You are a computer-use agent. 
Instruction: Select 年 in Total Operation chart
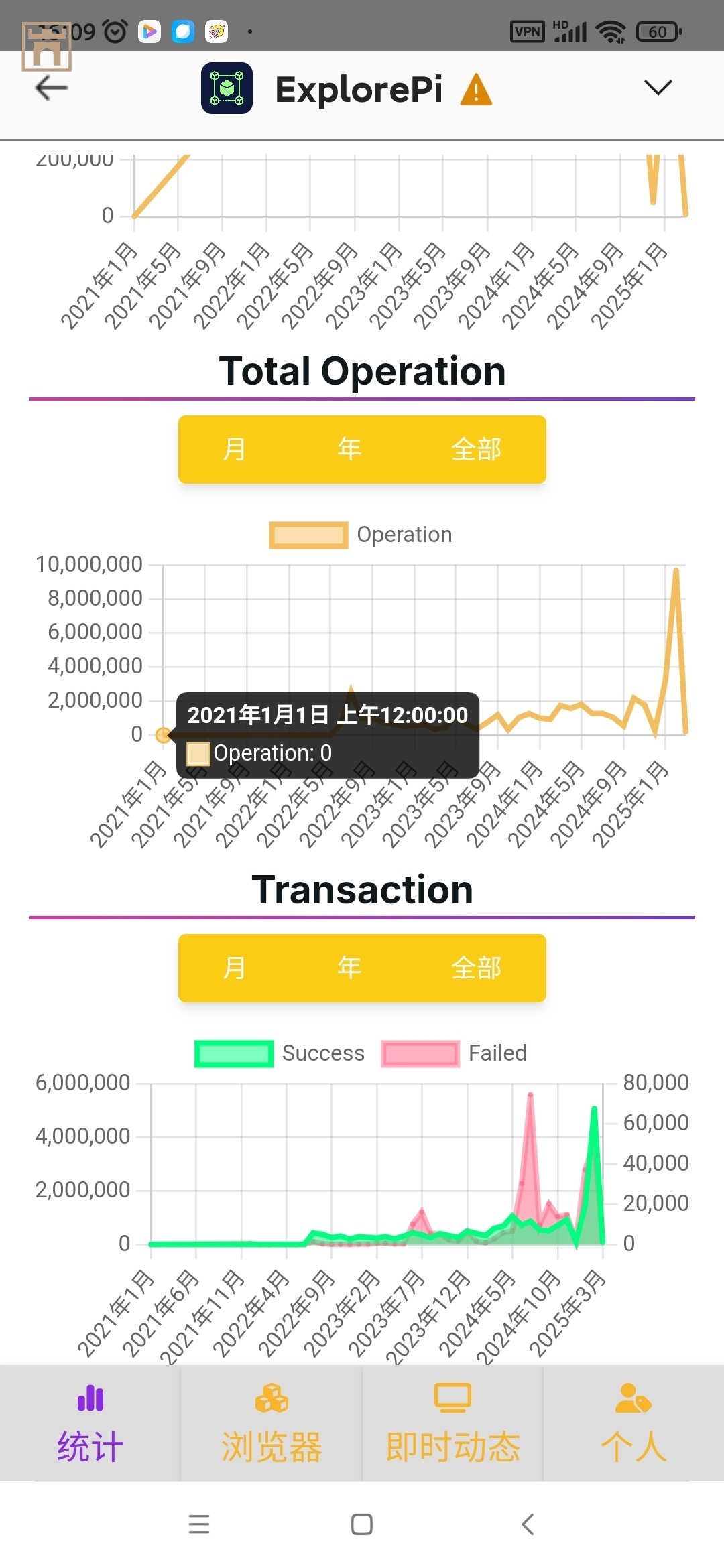click(x=349, y=449)
